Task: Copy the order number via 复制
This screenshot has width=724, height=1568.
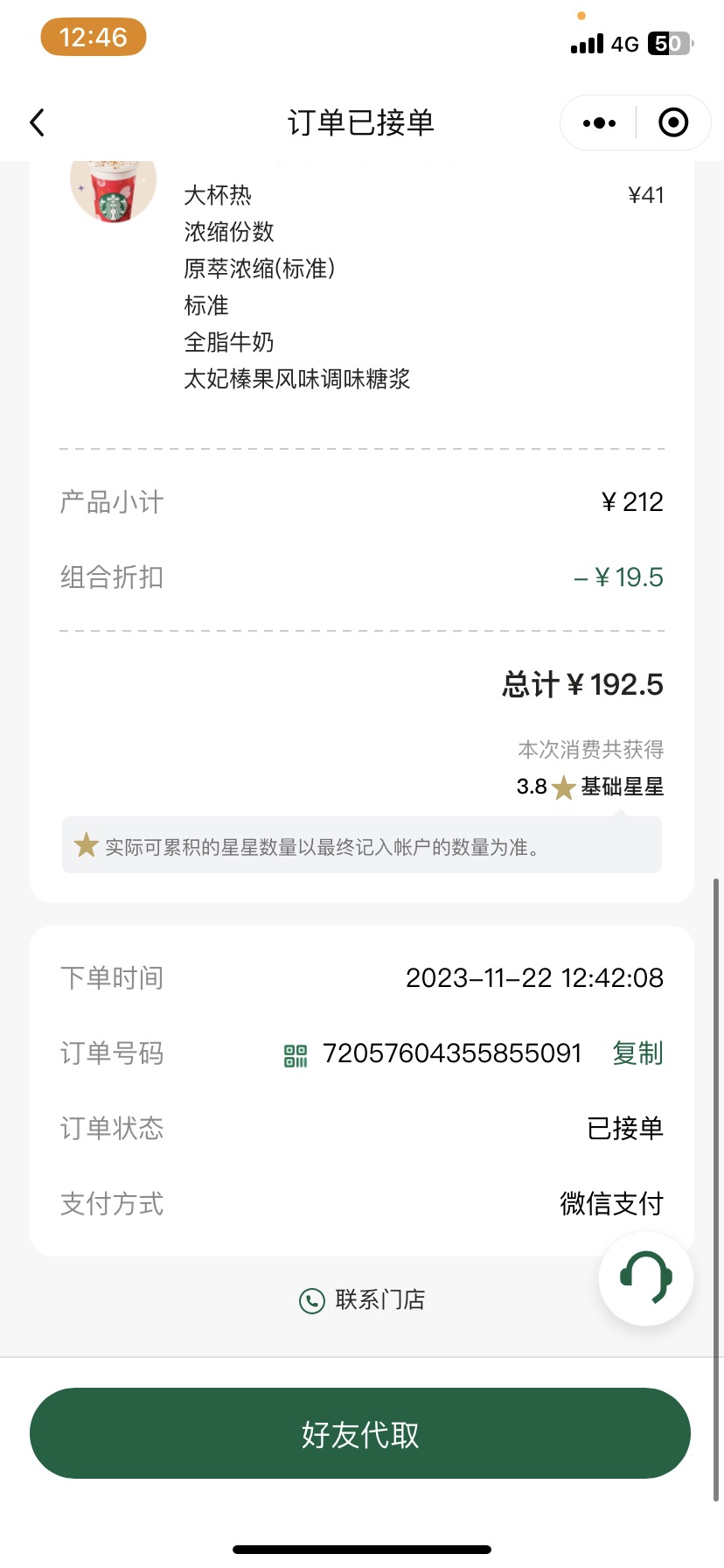Action: click(x=637, y=1053)
